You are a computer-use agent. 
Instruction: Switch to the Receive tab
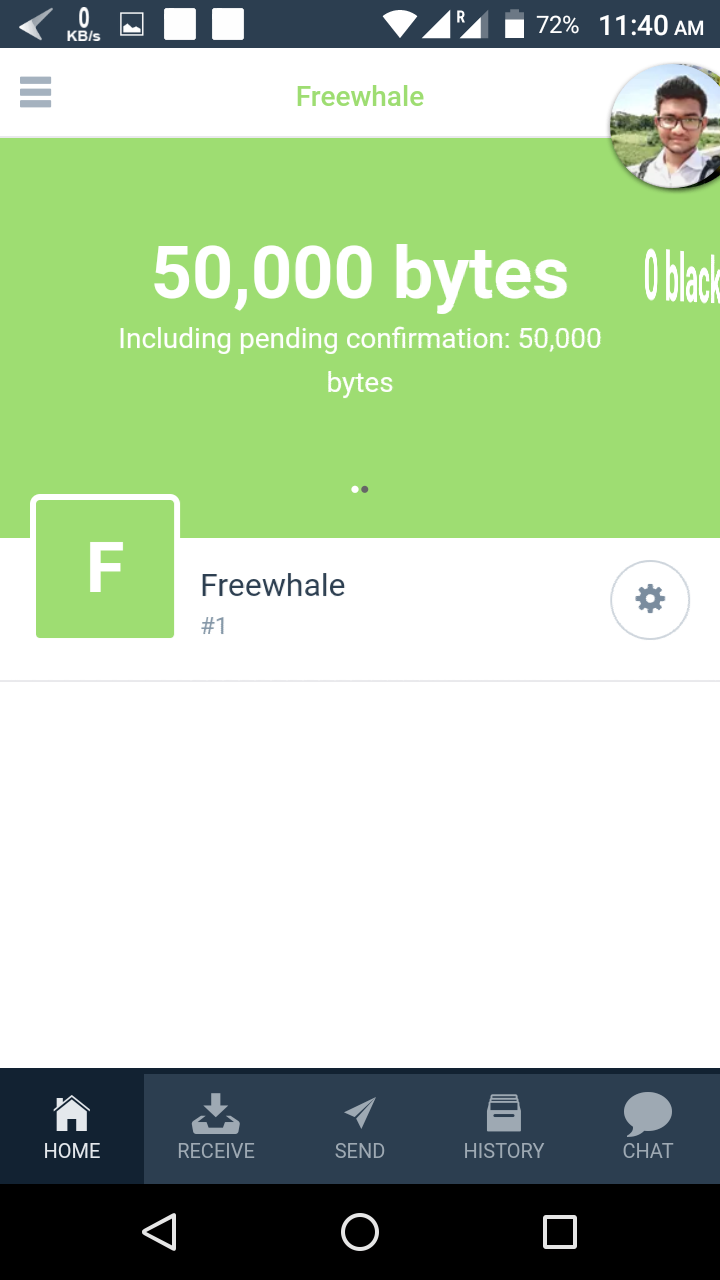[216, 1127]
